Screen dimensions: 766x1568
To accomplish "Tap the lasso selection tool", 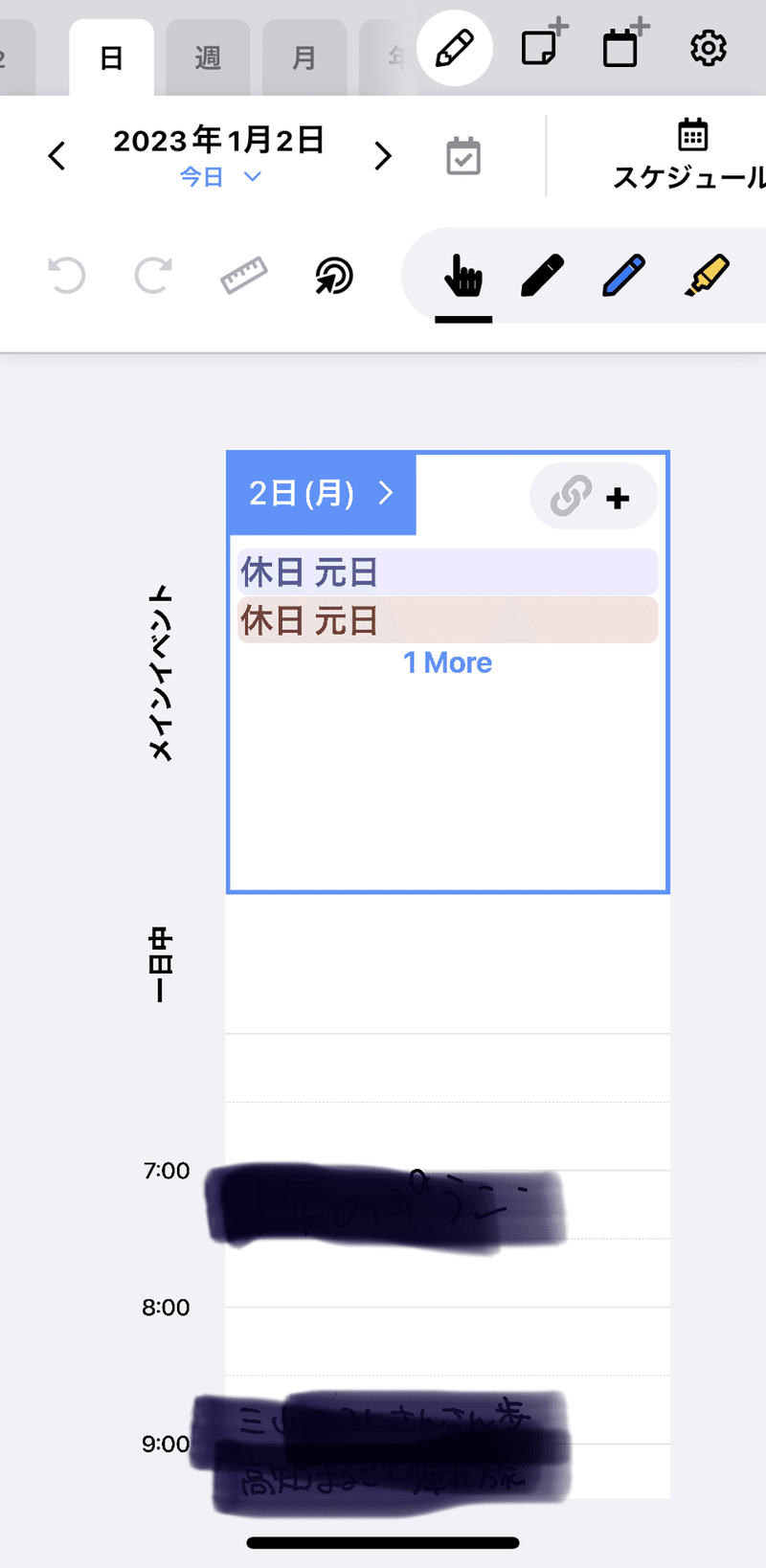I will click(x=334, y=277).
